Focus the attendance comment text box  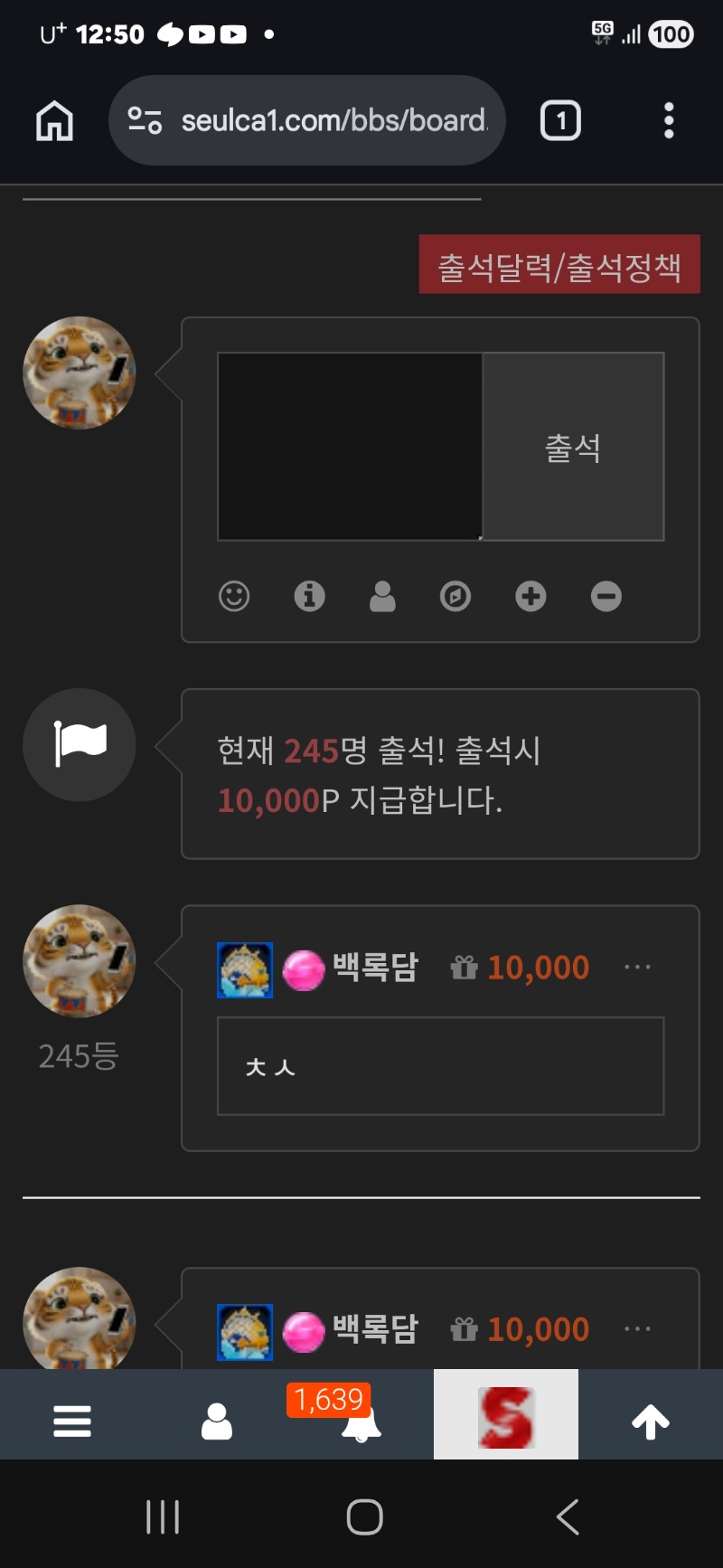(x=350, y=447)
